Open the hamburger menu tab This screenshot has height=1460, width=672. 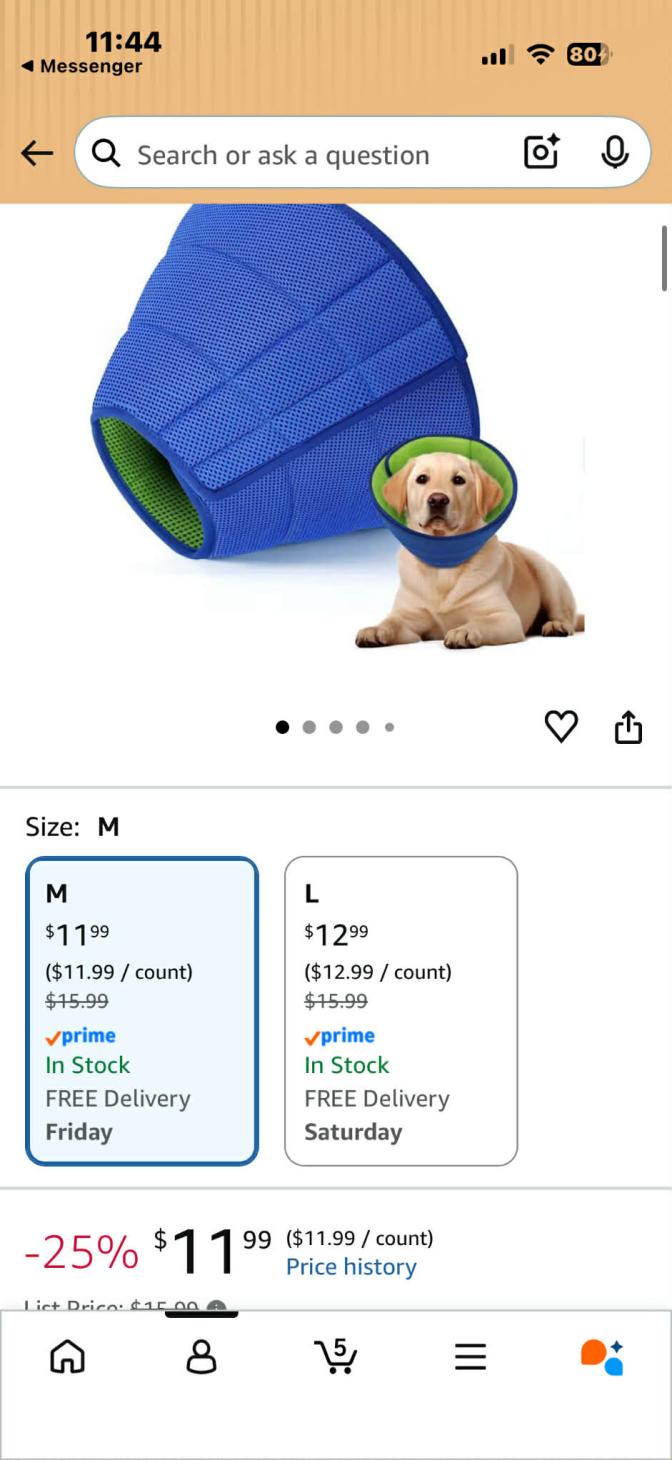pyautogui.click(x=470, y=1357)
